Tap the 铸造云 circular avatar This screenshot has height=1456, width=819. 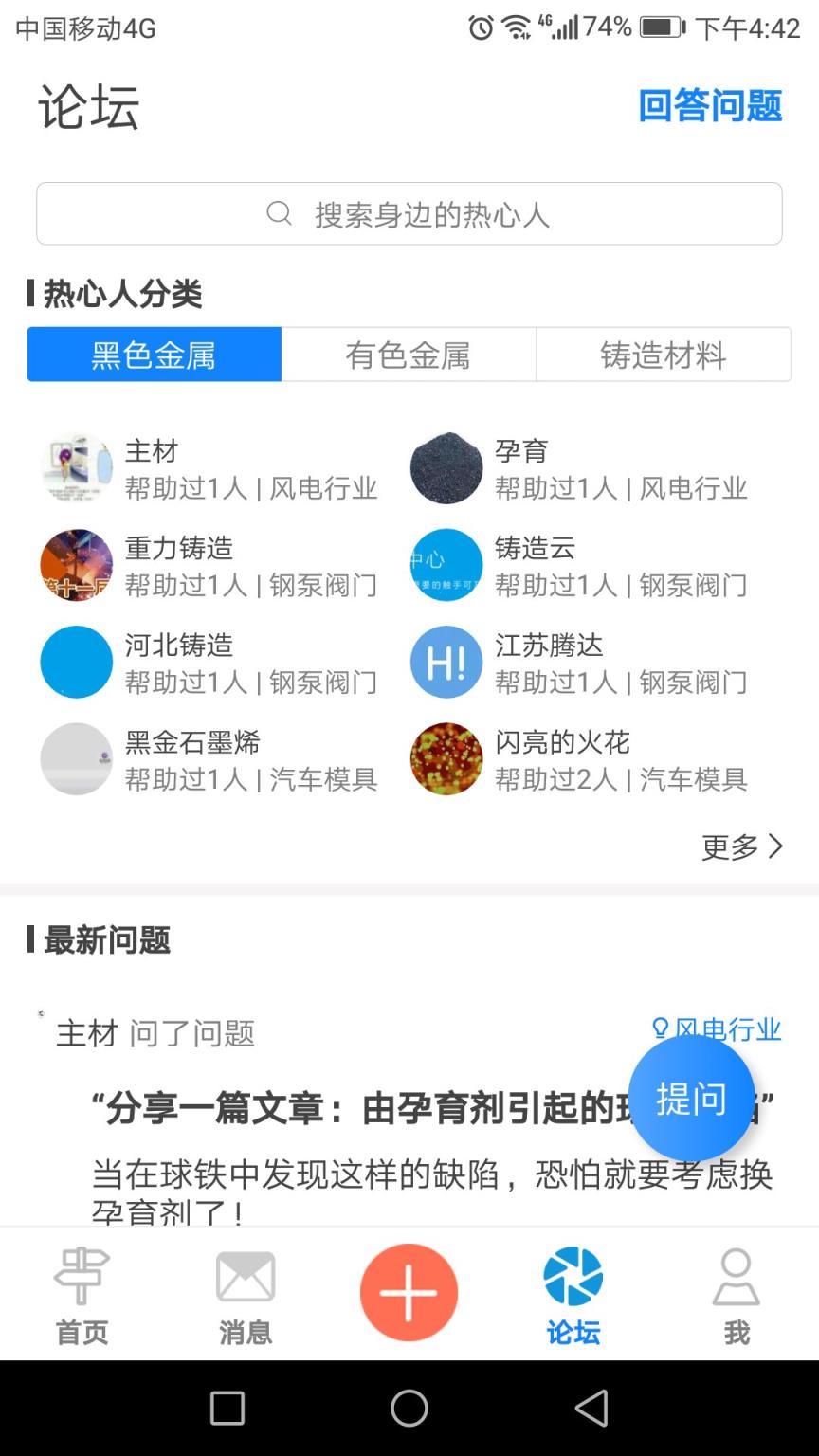pyautogui.click(x=446, y=564)
